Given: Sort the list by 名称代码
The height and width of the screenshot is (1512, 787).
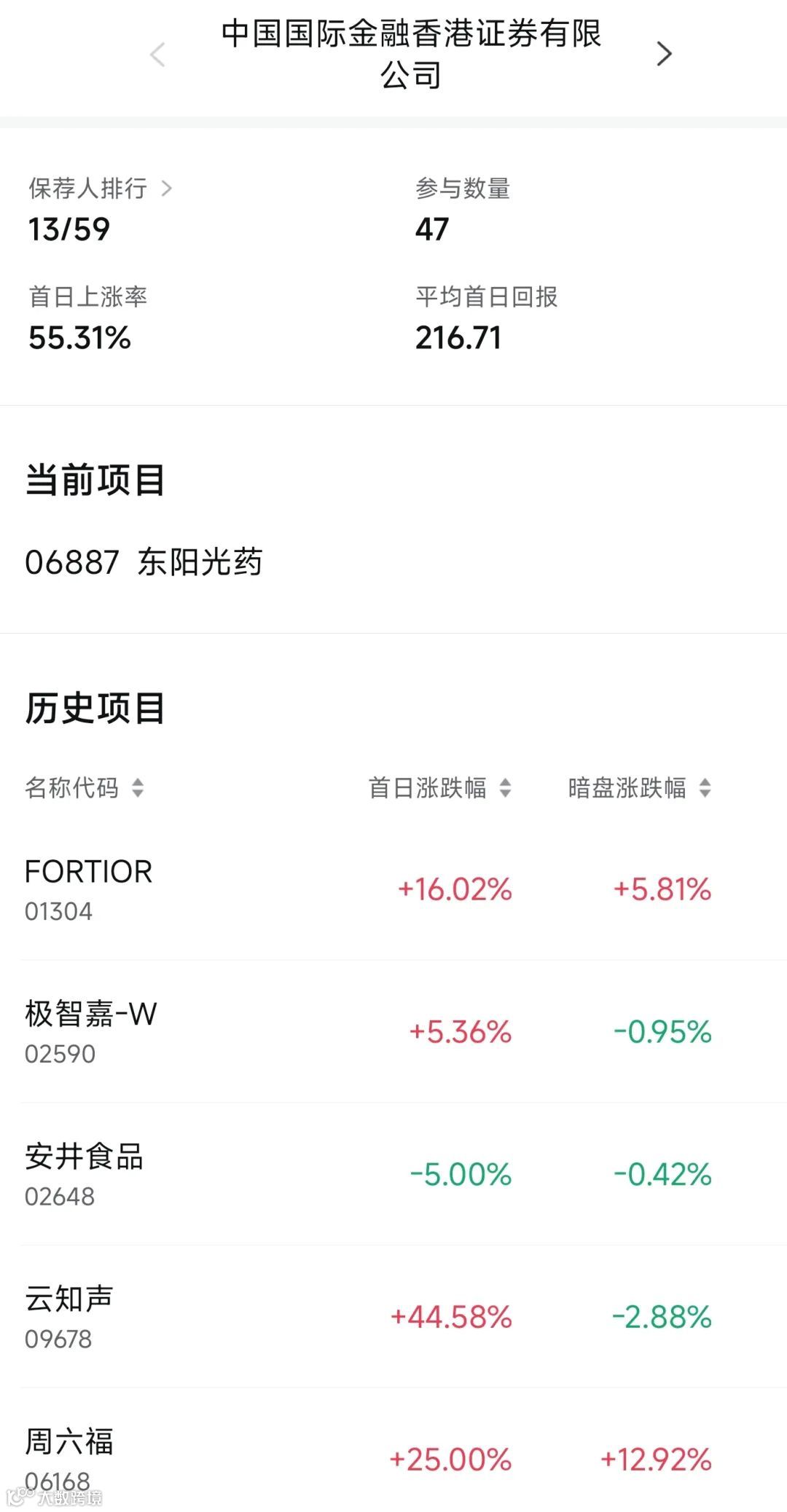Looking at the screenshot, I should coord(85,787).
